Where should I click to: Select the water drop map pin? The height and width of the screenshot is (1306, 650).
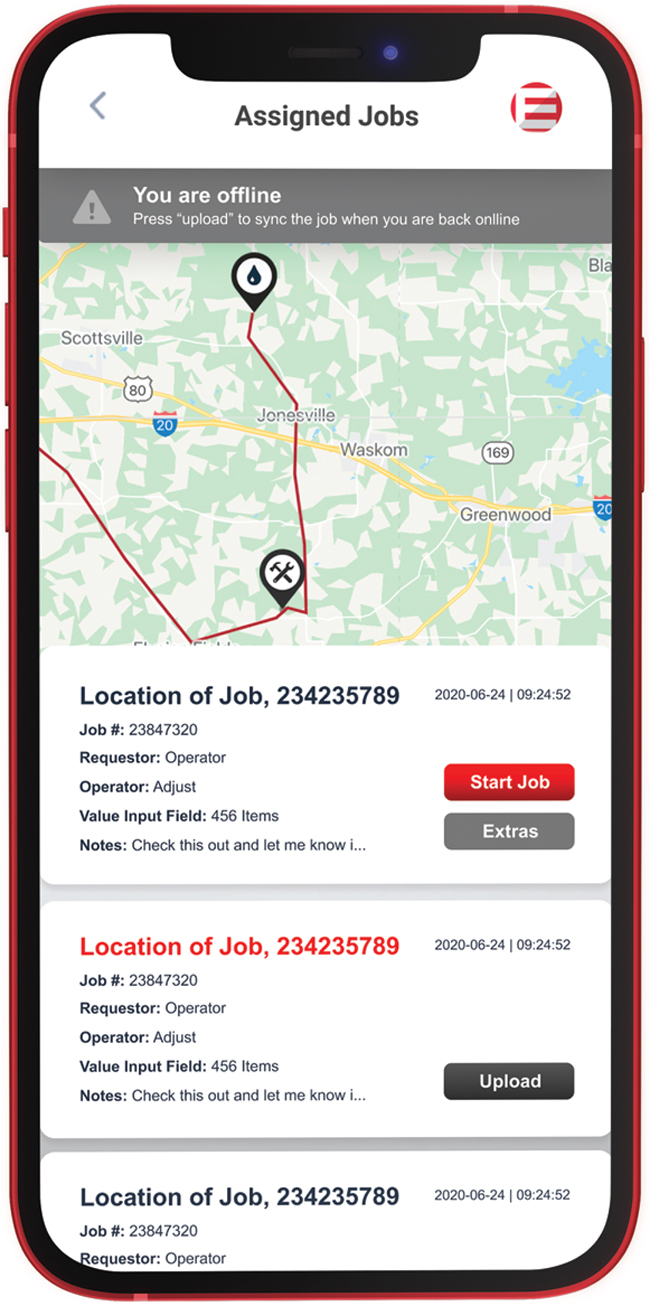254,279
